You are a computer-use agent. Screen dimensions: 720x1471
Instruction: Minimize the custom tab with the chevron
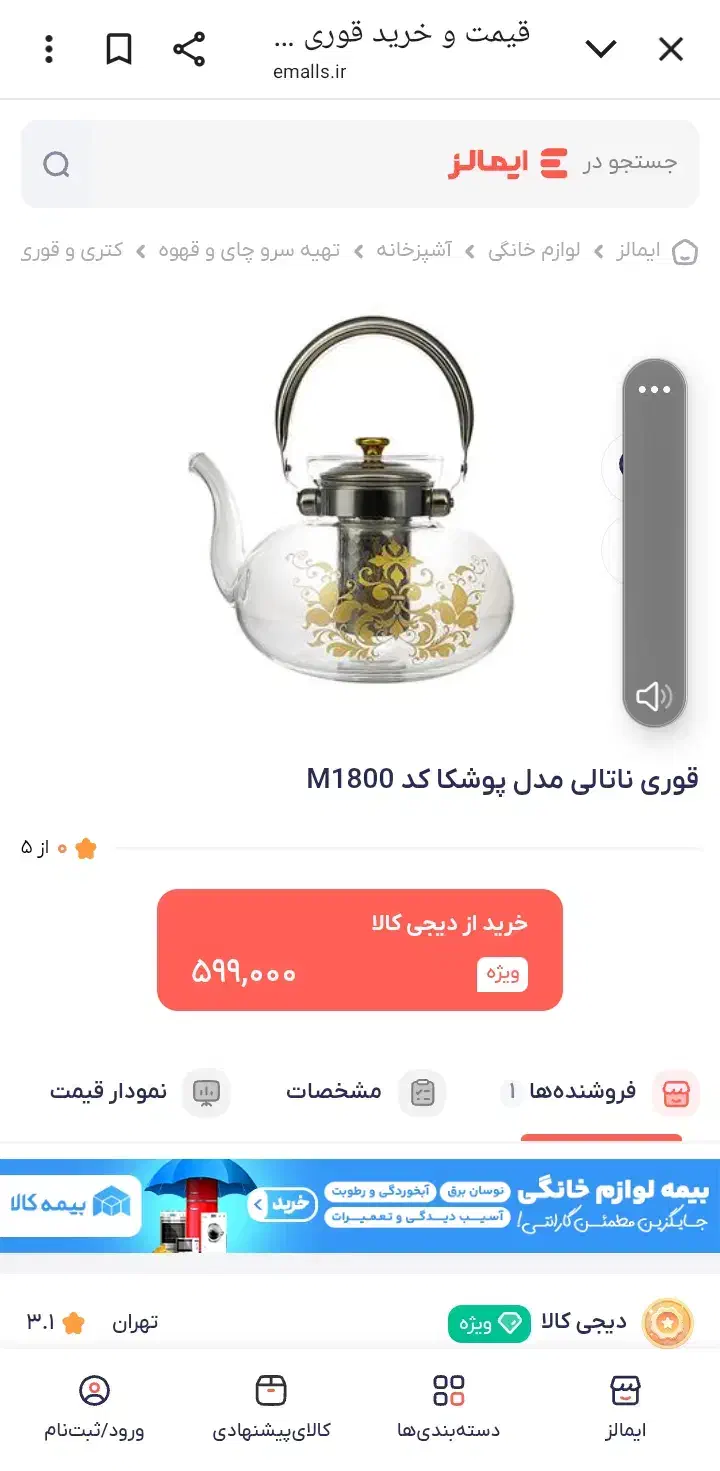[x=601, y=49]
